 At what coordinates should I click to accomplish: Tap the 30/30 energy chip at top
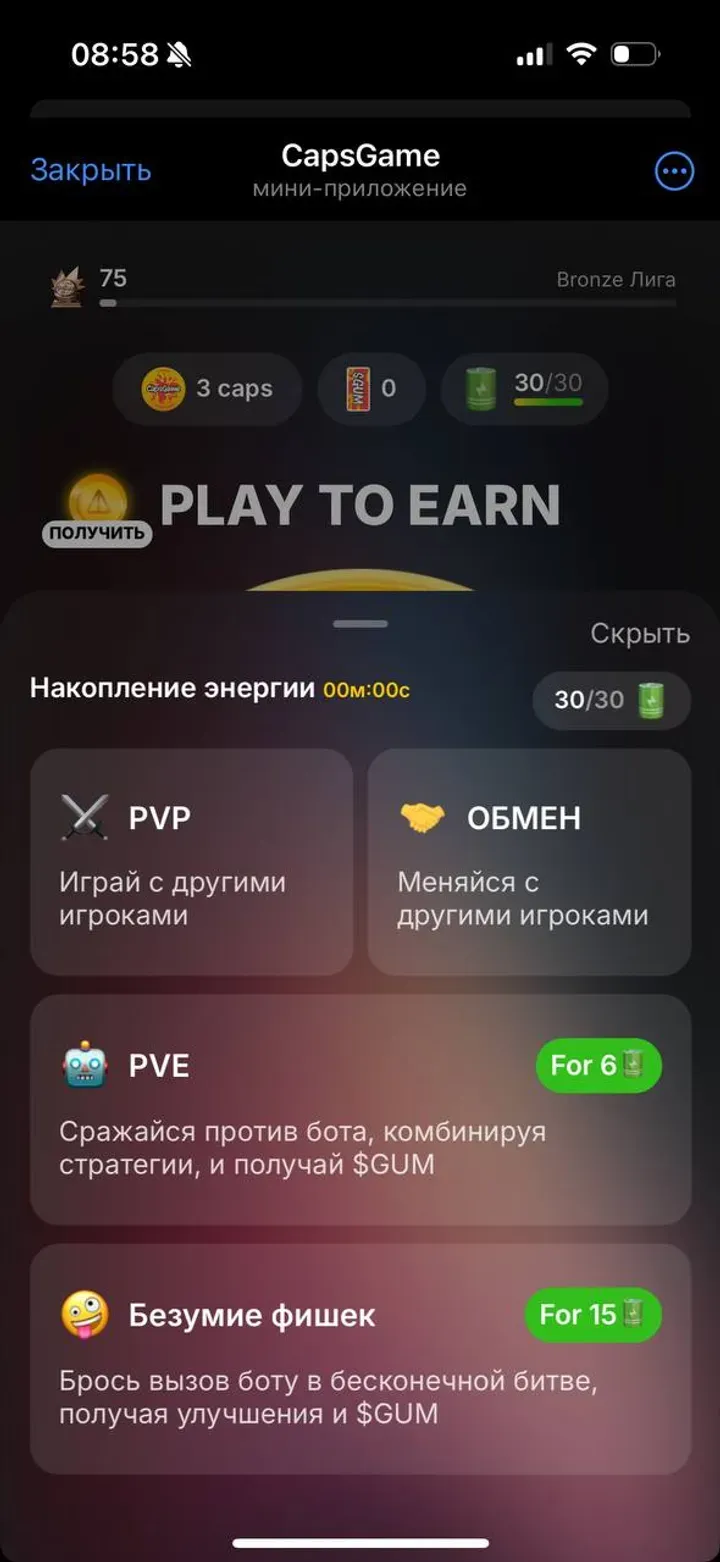[x=524, y=389]
